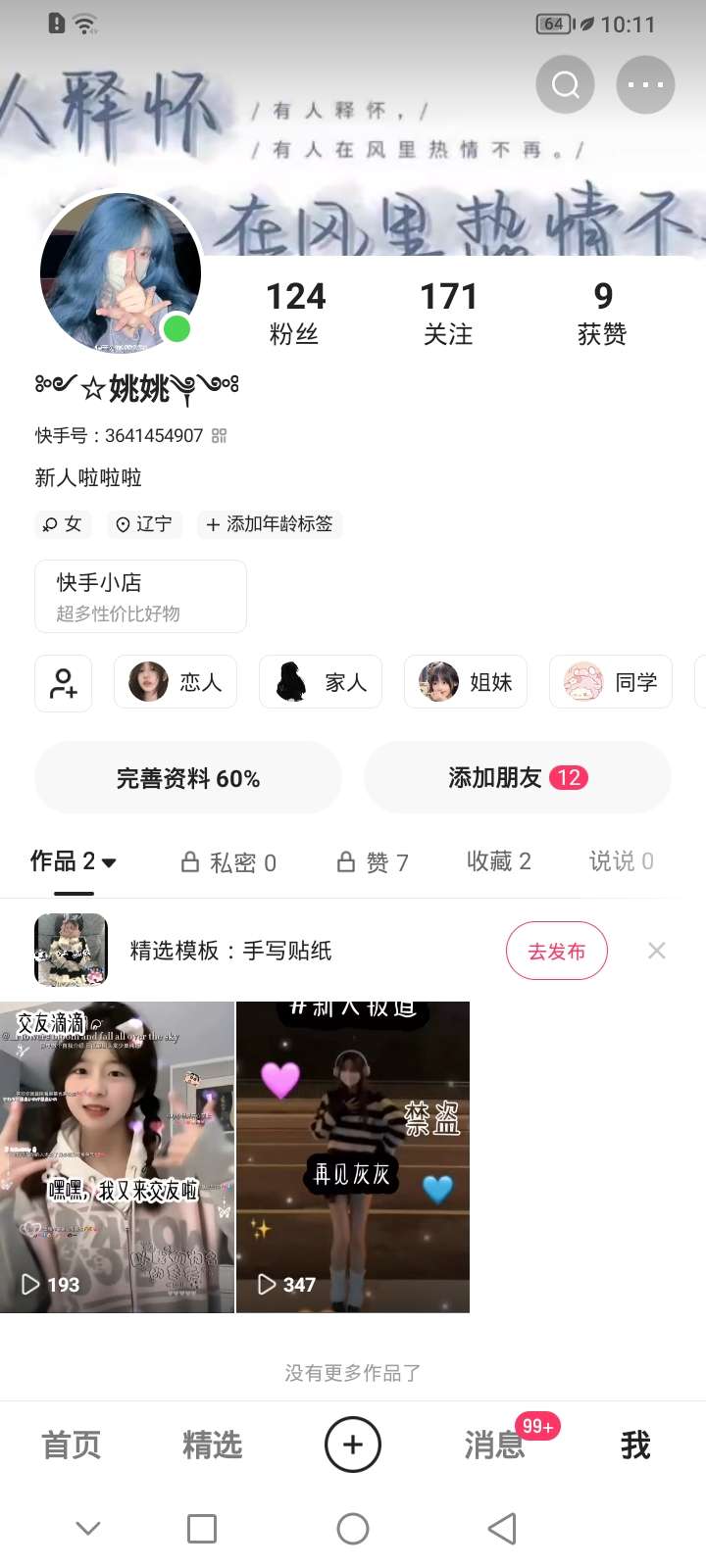Switch to the 收藏 tab

pyautogui.click(x=498, y=861)
